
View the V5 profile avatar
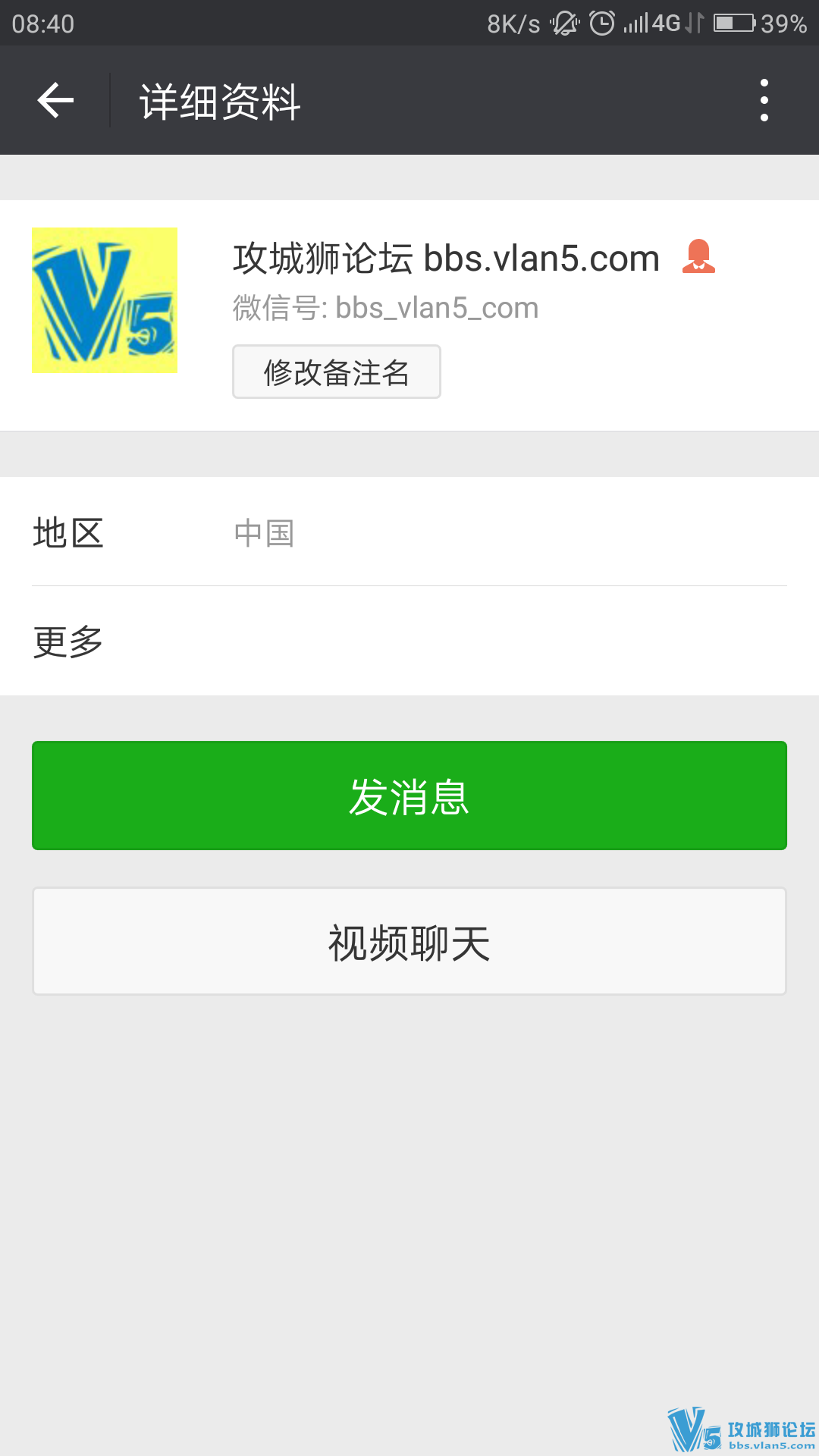[x=105, y=300]
